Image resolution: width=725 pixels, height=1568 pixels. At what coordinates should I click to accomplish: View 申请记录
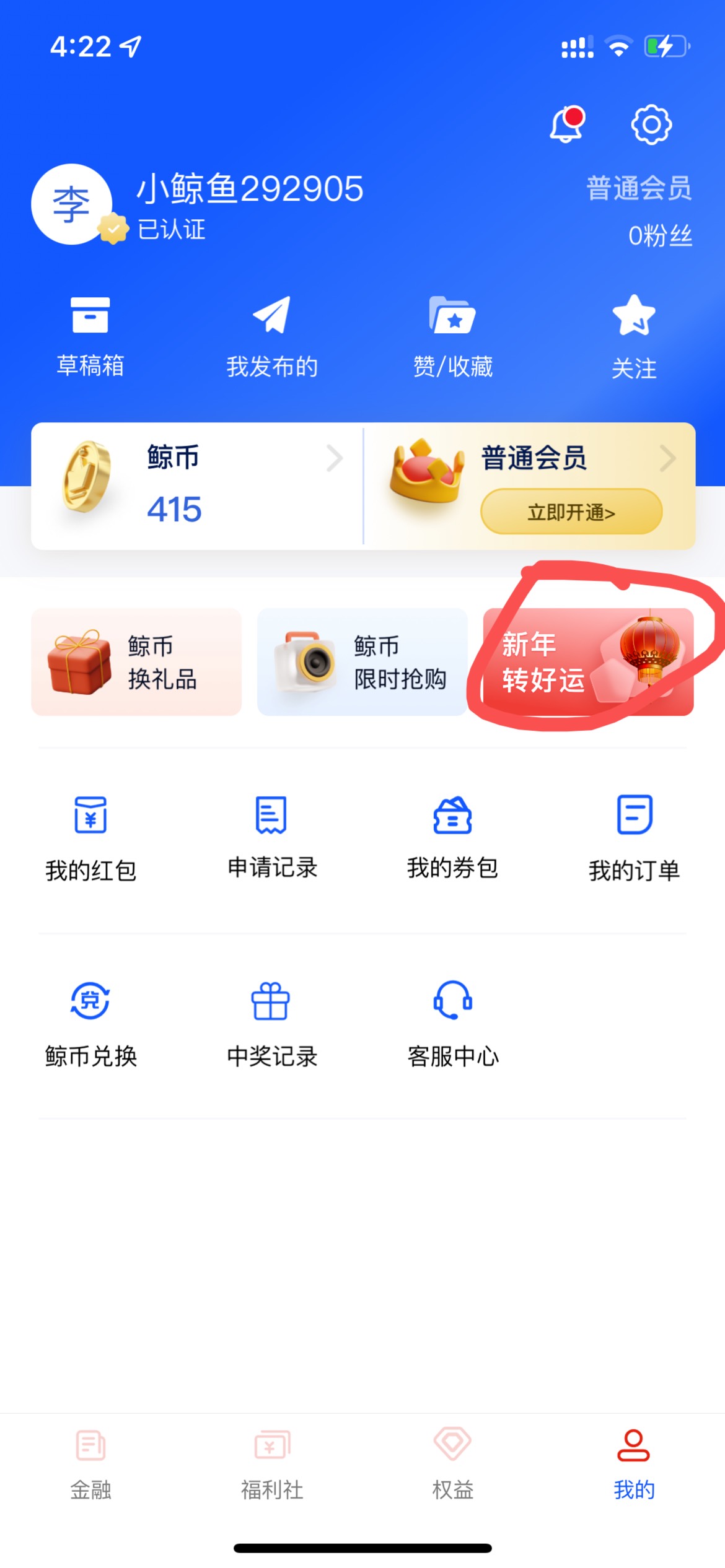271,837
